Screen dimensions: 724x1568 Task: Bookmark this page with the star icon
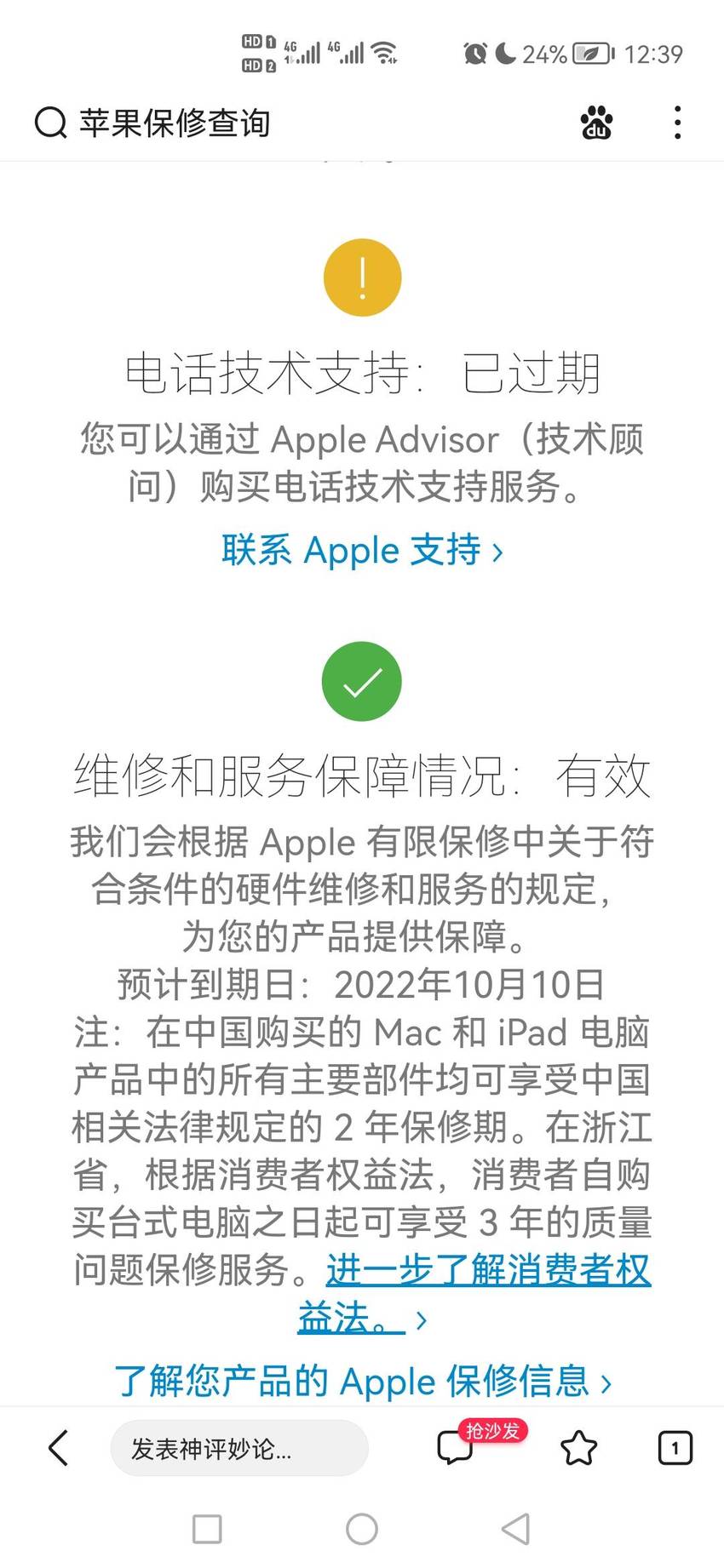pyautogui.click(x=578, y=1447)
